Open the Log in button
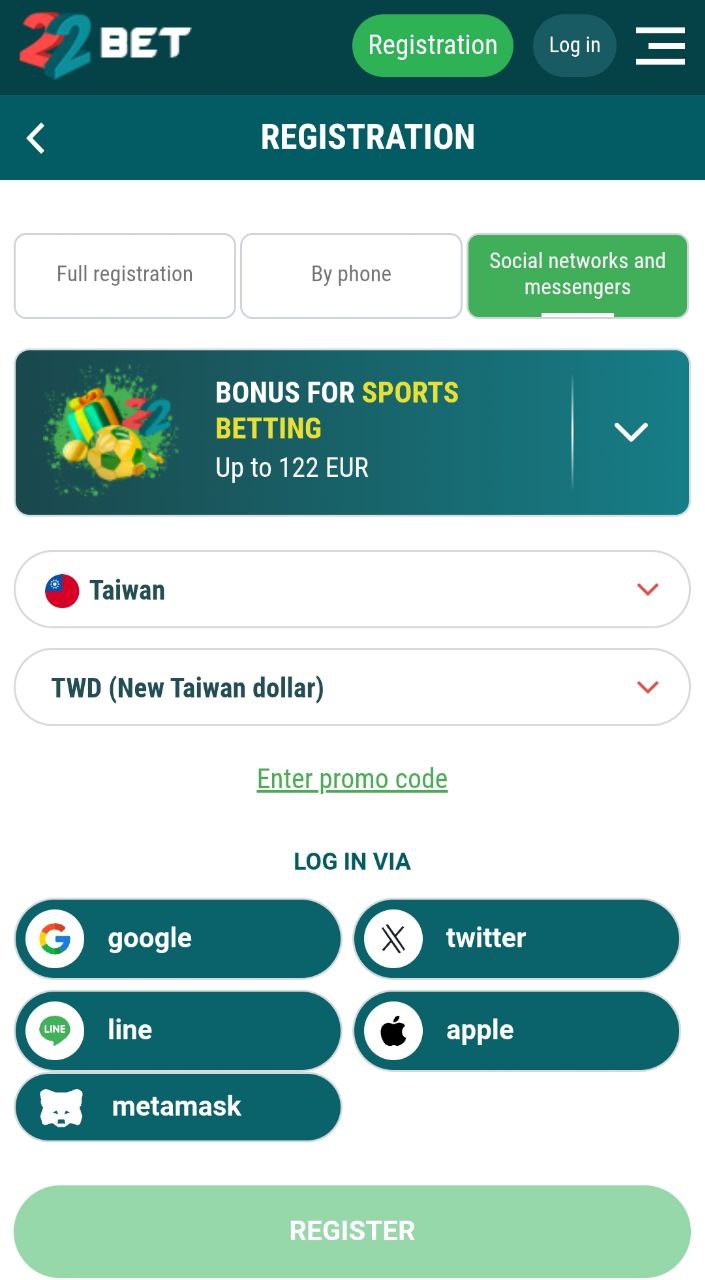Viewport: 705px width, 1280px height. [575, 45]
